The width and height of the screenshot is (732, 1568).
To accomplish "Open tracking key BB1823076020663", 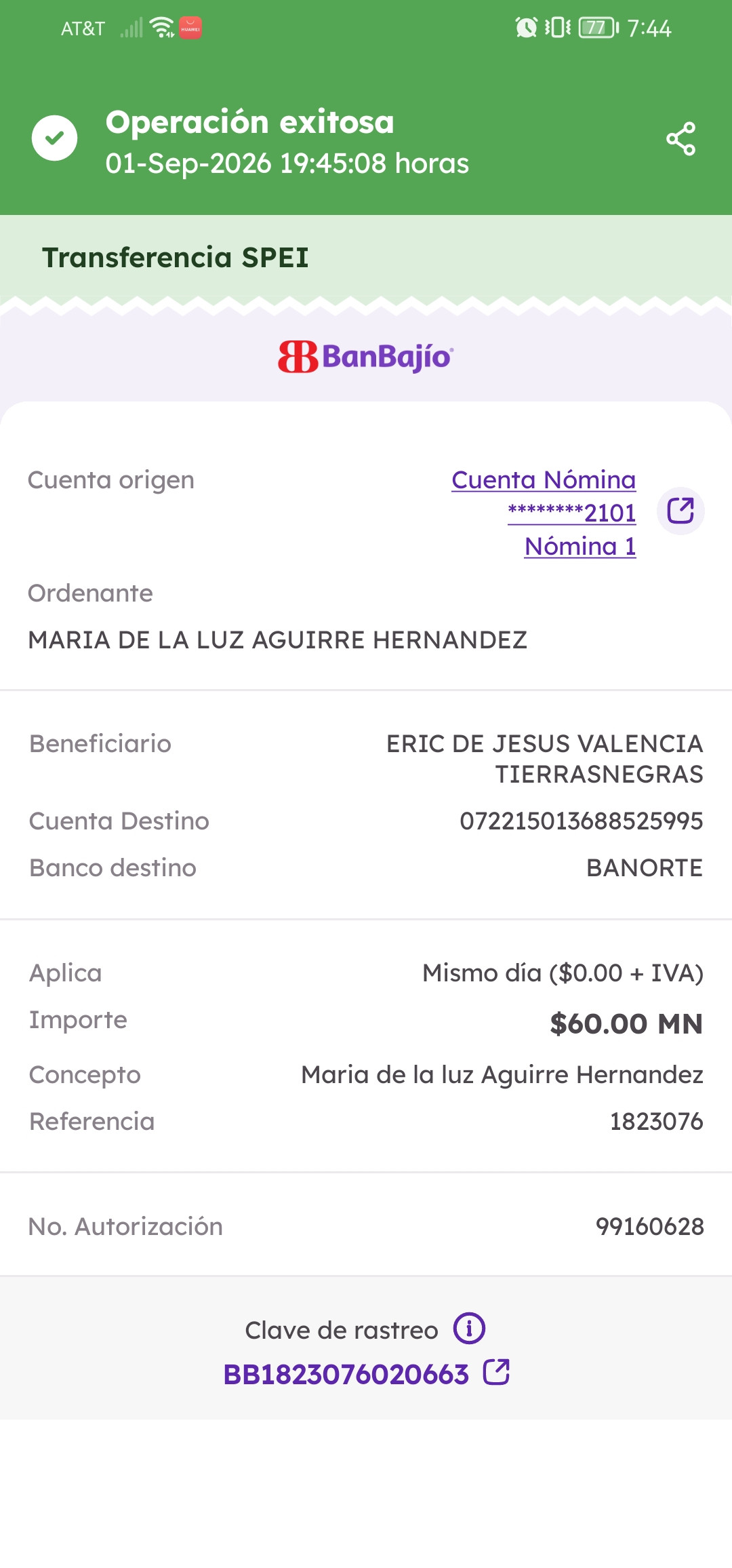I will point(366,1374).
